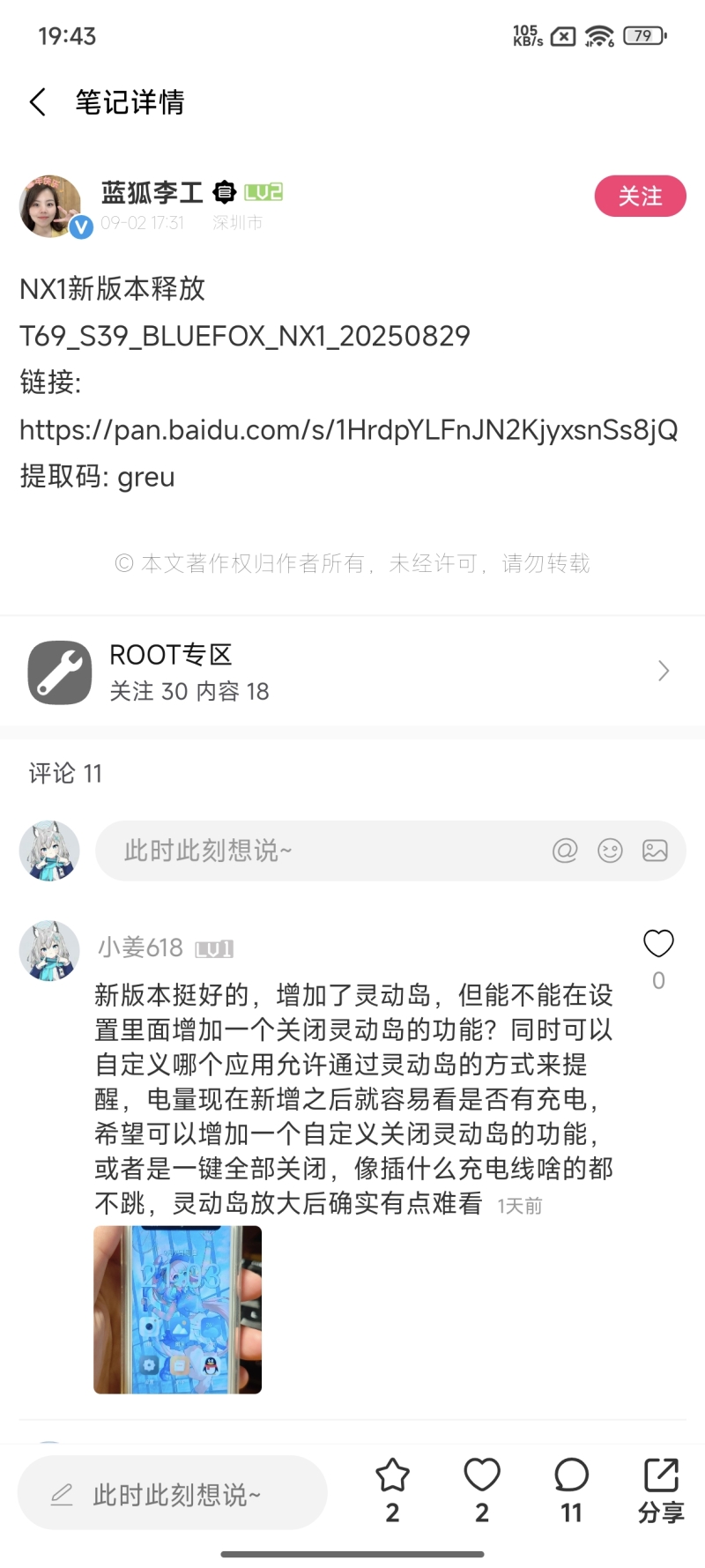Open the emoji picker icon
This screenshot has width=705, height=1568.
pyautogui.click(x=610, y=851)
